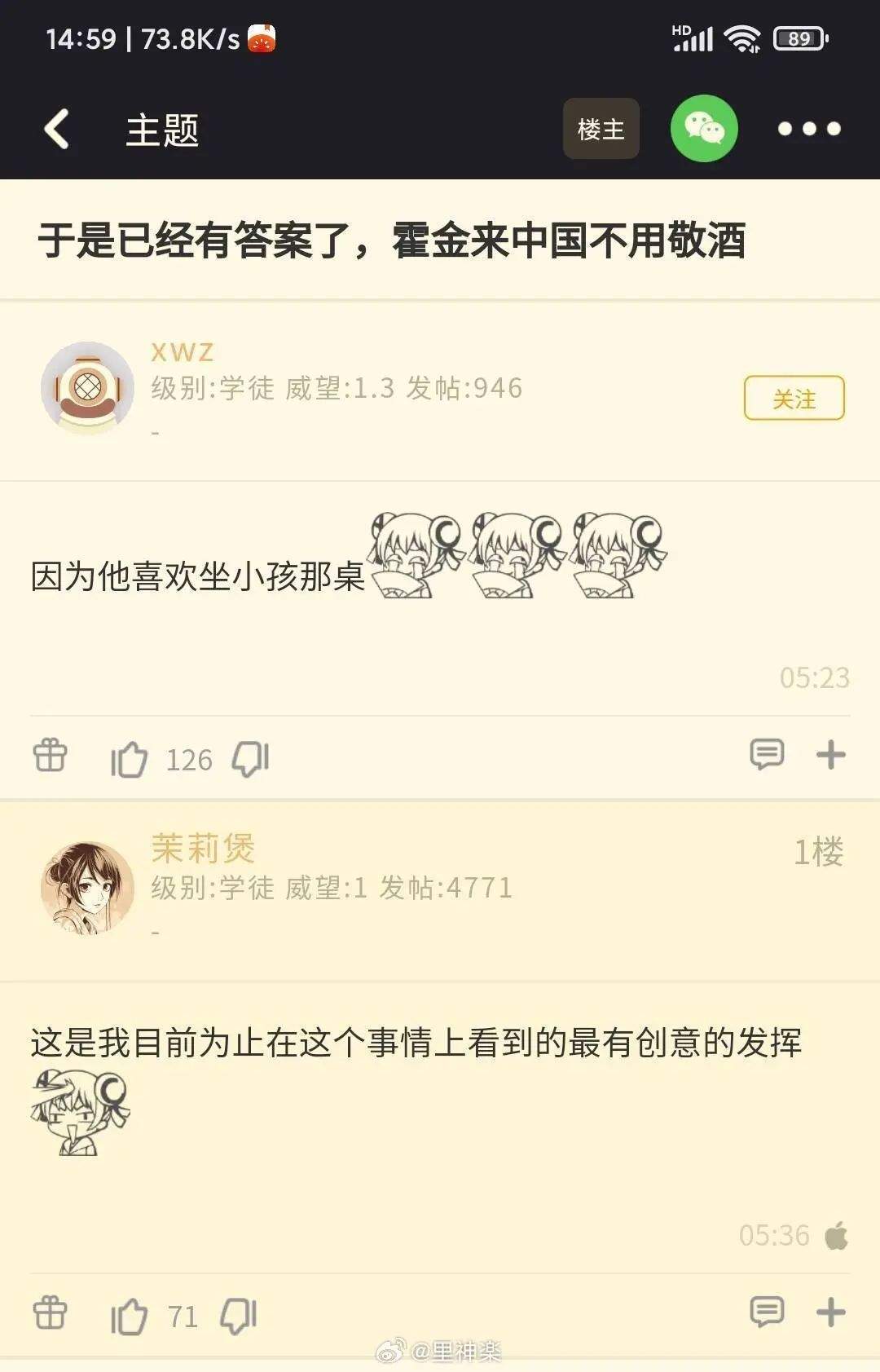
Task: Like 茉莉煲's reply with 71 likes
Action: [x=130, y=1316]
